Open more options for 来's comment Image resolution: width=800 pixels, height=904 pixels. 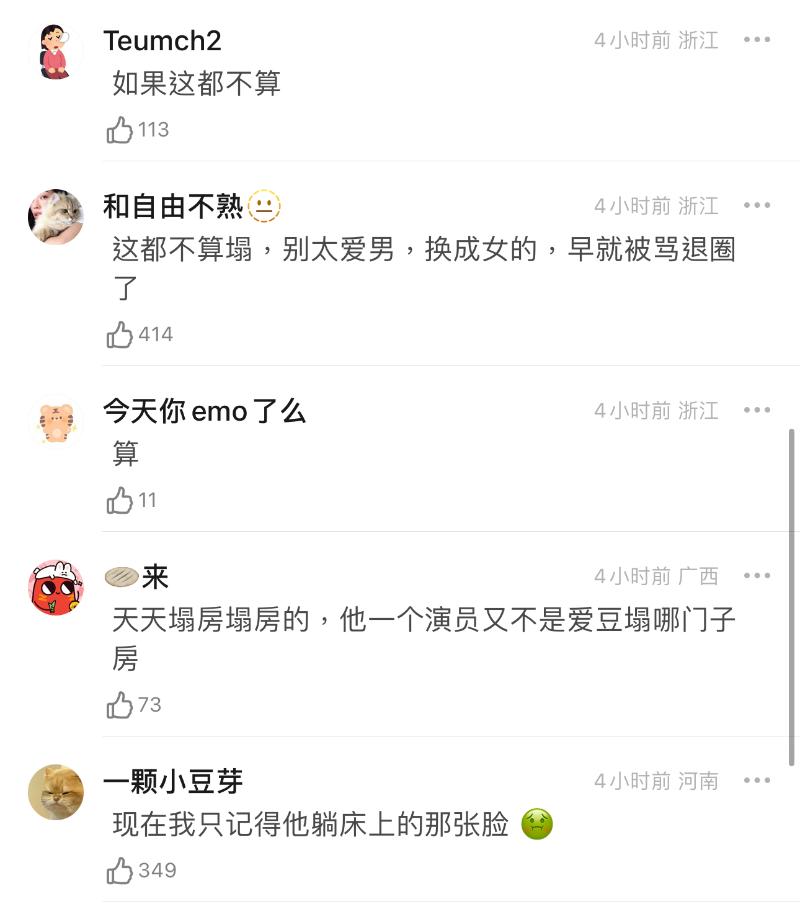pos(757,576)
